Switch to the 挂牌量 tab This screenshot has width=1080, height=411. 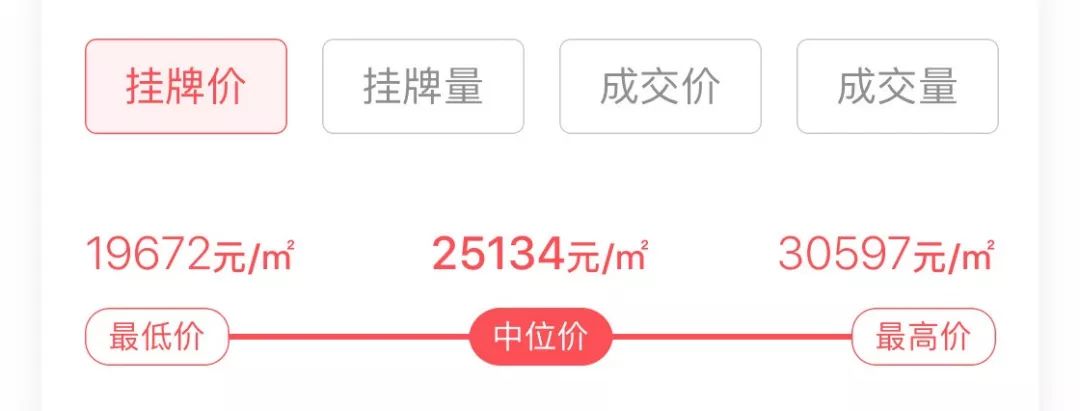click(423, 87)
